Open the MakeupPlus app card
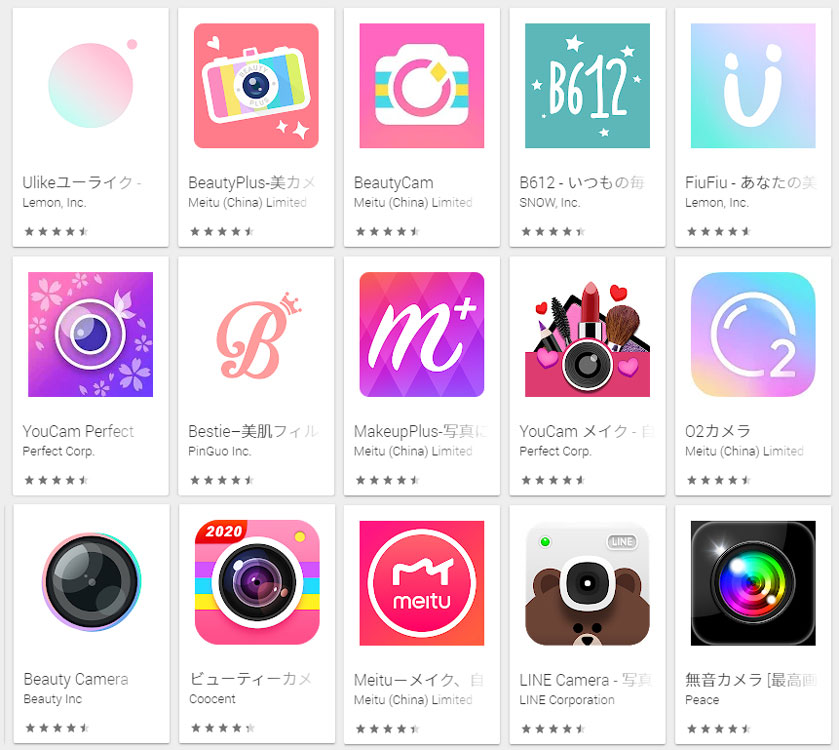Image resolution: width=839 pixels, height=750 pixels. click(421, 334)
